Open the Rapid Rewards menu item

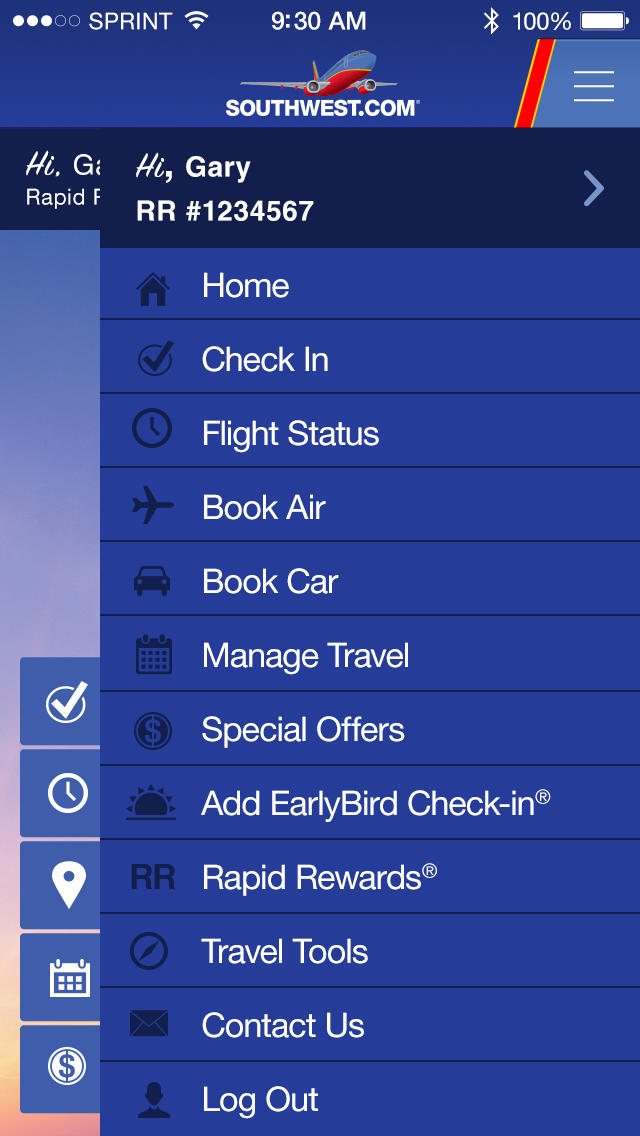[x=370, y=878]
